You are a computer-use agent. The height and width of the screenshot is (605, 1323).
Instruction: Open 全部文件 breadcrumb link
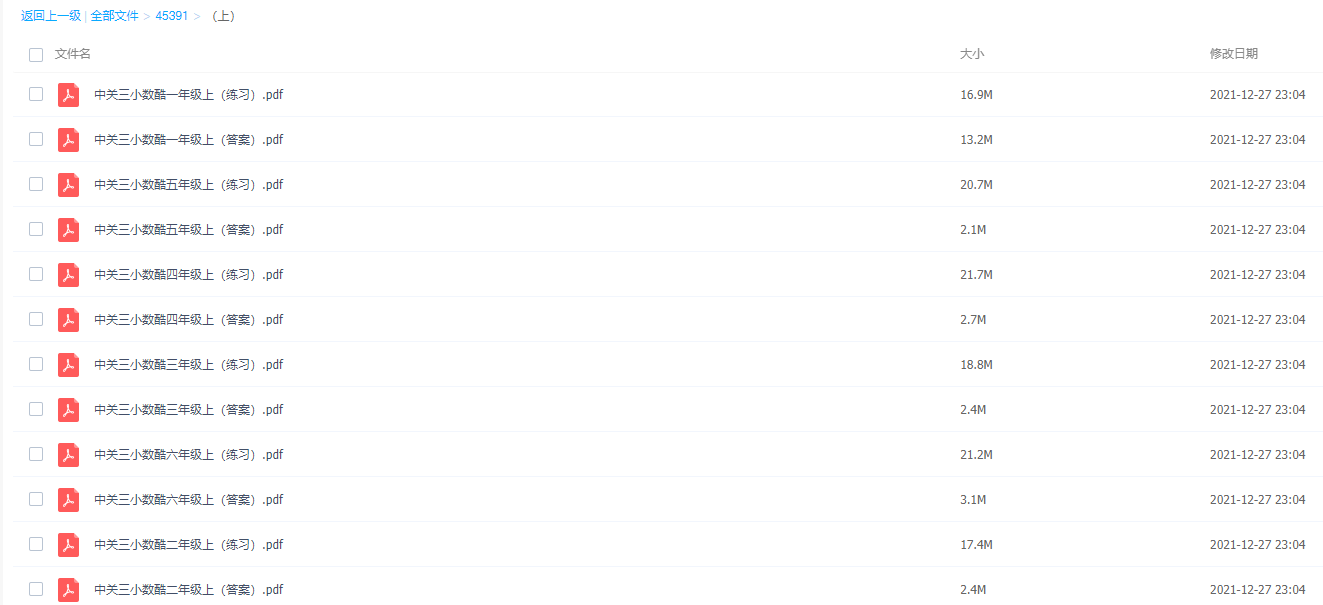click(x=114, y=16)
